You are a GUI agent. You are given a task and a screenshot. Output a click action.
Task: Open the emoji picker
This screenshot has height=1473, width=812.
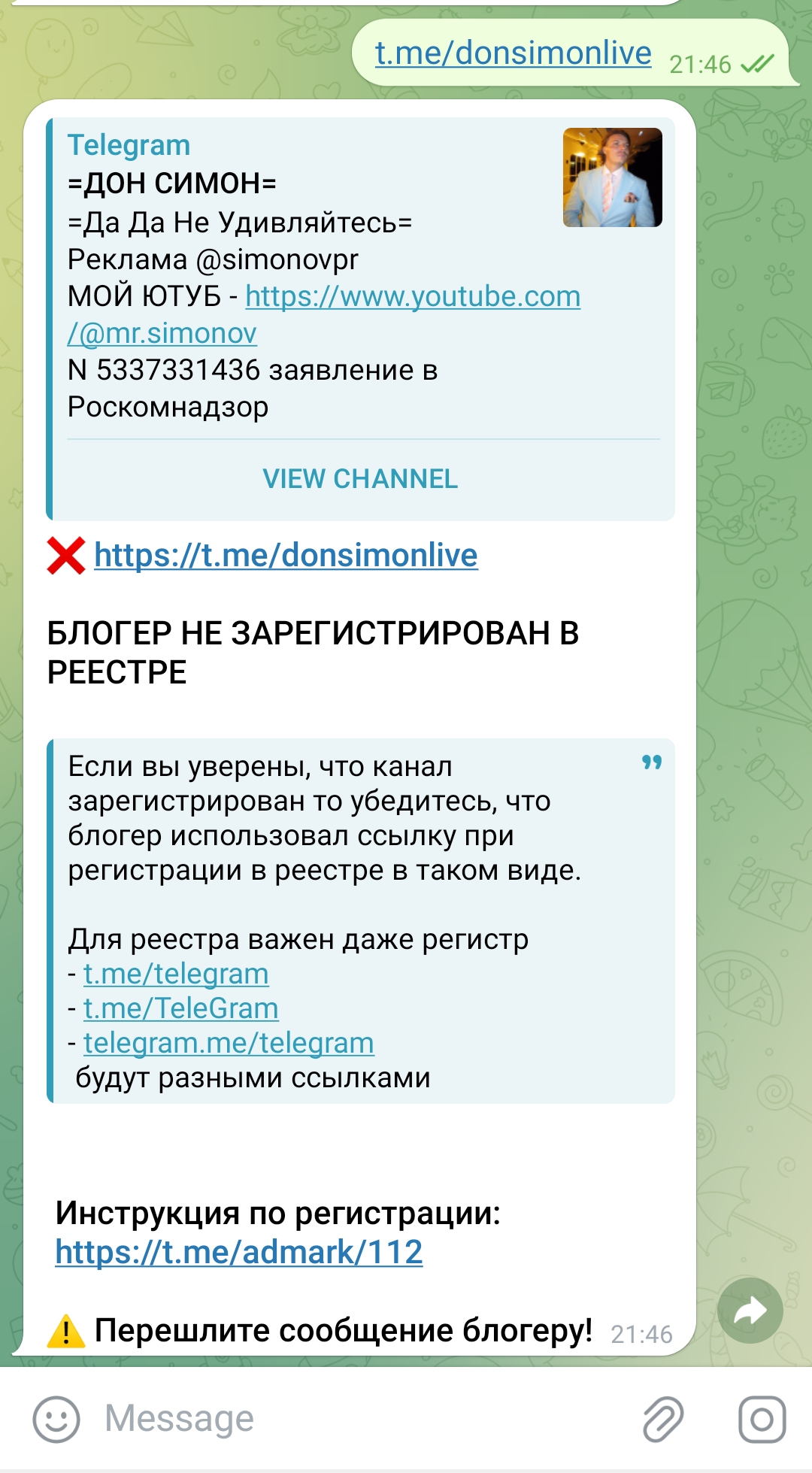click(x=56, y=1420)
